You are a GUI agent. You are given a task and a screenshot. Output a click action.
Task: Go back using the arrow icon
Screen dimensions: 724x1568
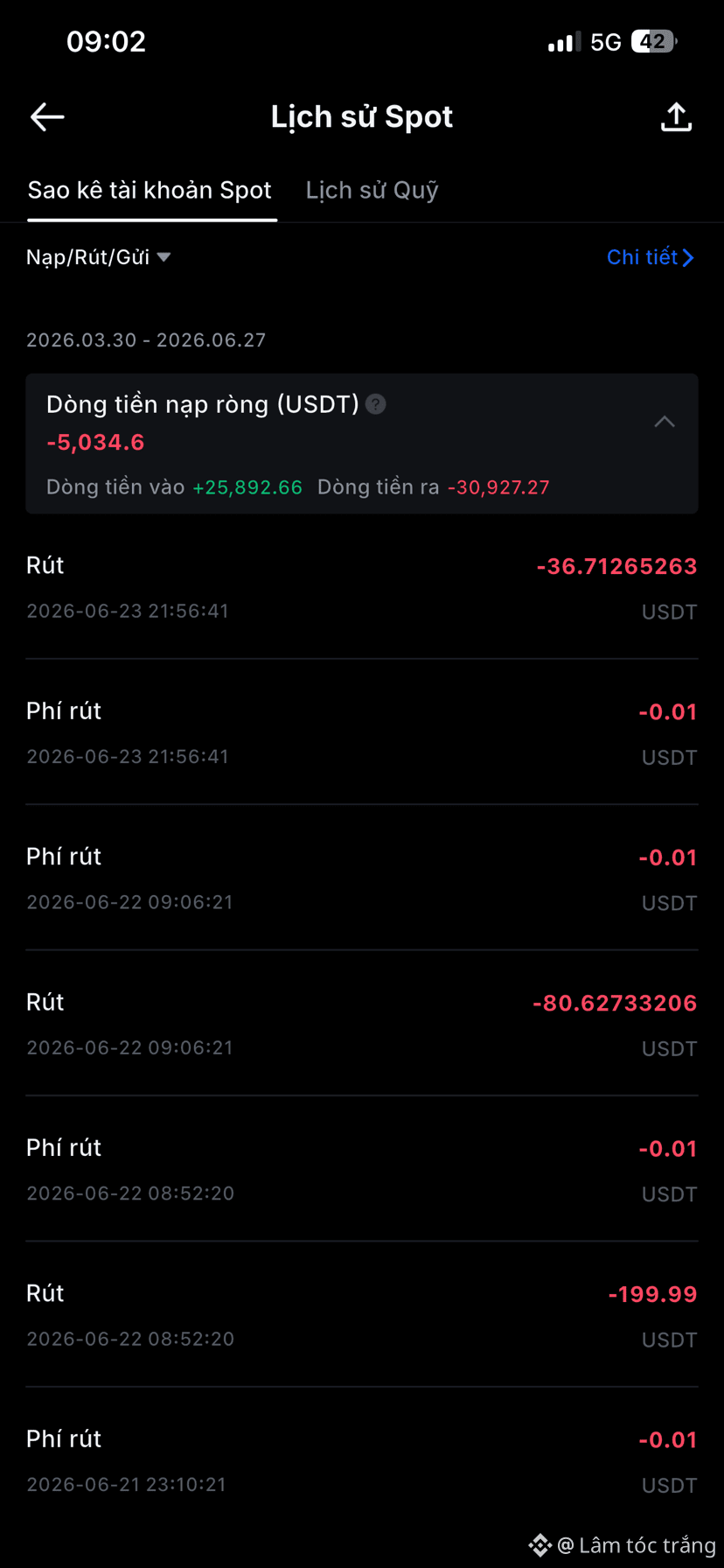click(47, 116)
